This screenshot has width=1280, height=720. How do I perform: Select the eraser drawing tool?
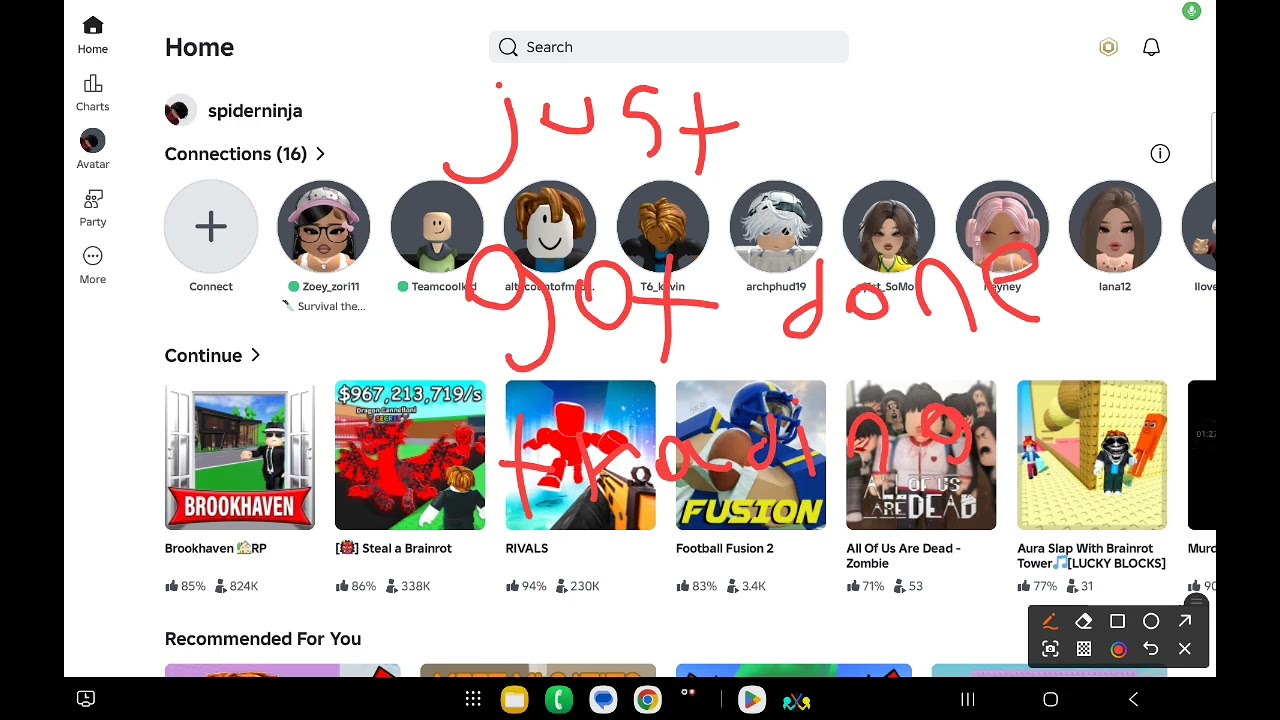coord(1083,621)
